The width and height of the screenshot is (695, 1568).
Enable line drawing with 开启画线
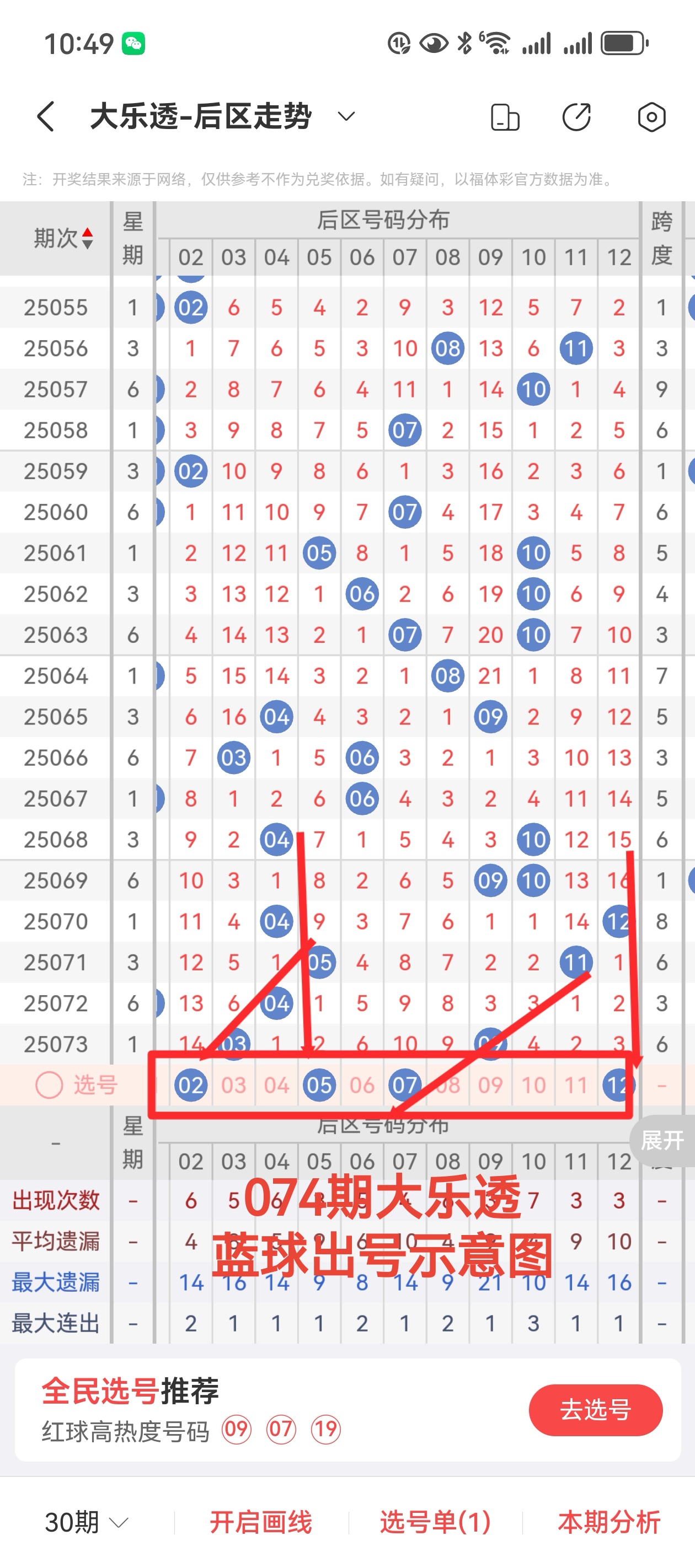click(x=261, y=1522)
